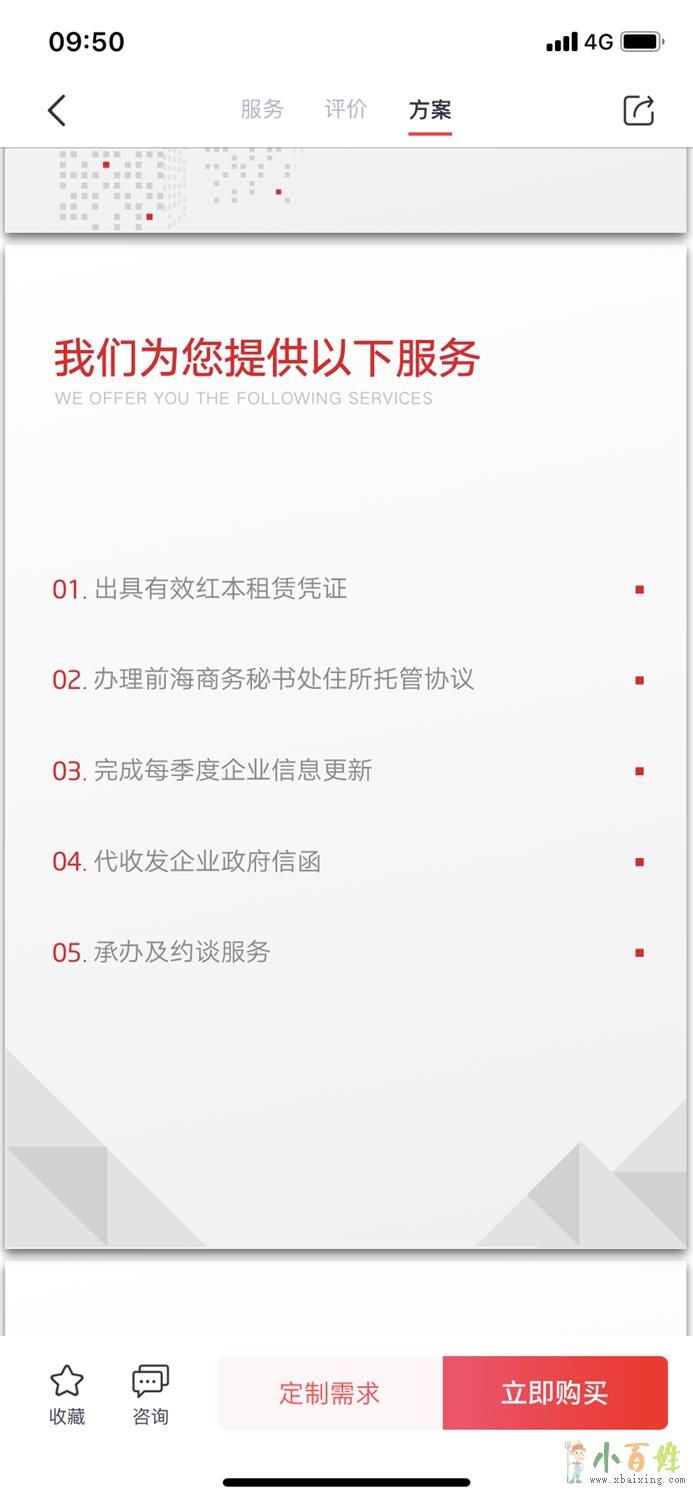The image size is (693, 1500).
Task: Switch to the 服务 tab
Action: point(262,110)
